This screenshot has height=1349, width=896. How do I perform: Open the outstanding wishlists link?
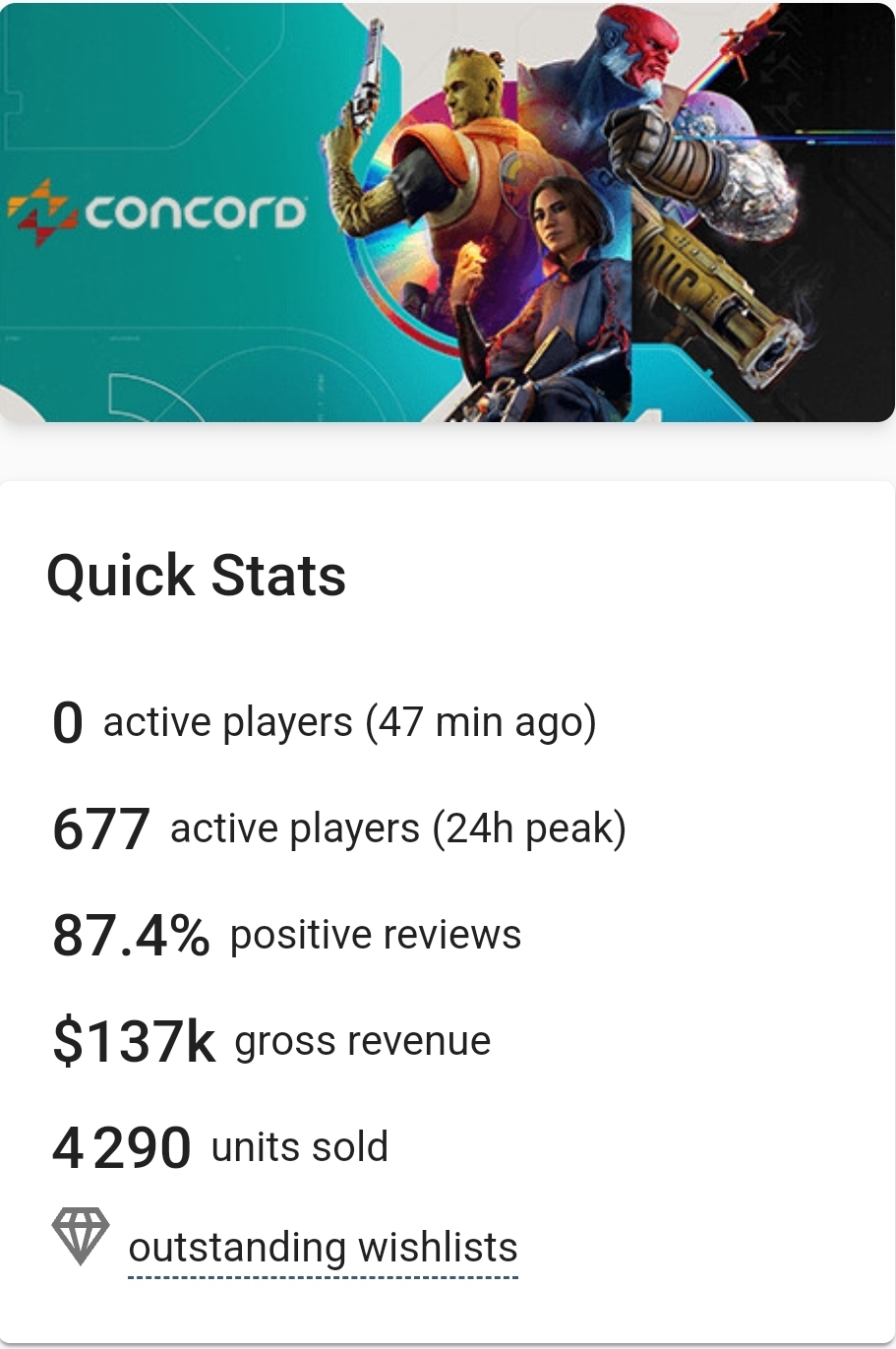[x=323, y=1248]
